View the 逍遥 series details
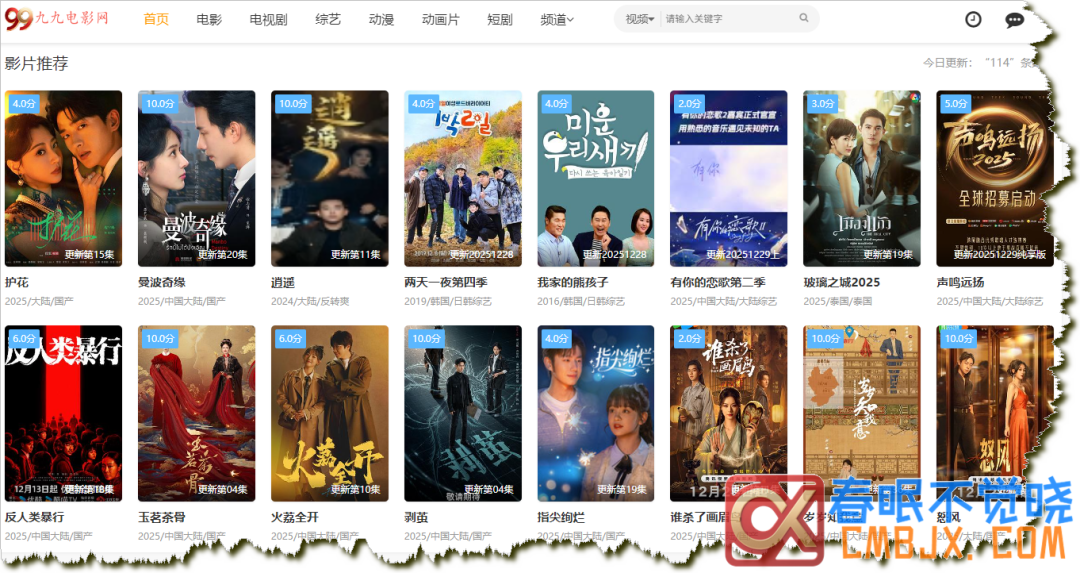Image resolution: width=1080 pixels, height=573 pixels. (x=329, y=178)
